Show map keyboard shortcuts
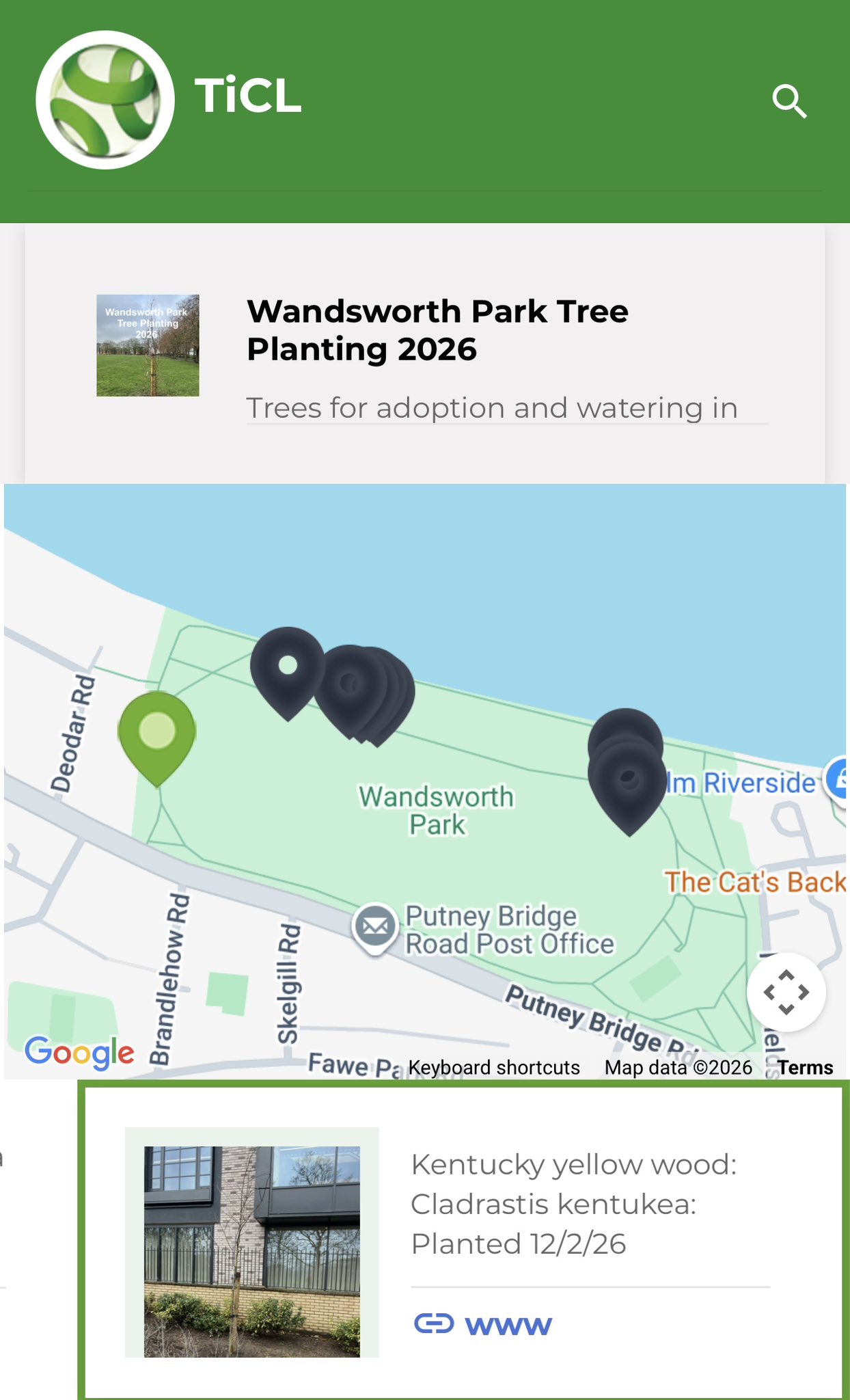The image size is (850, 1400). (493, 1068)
